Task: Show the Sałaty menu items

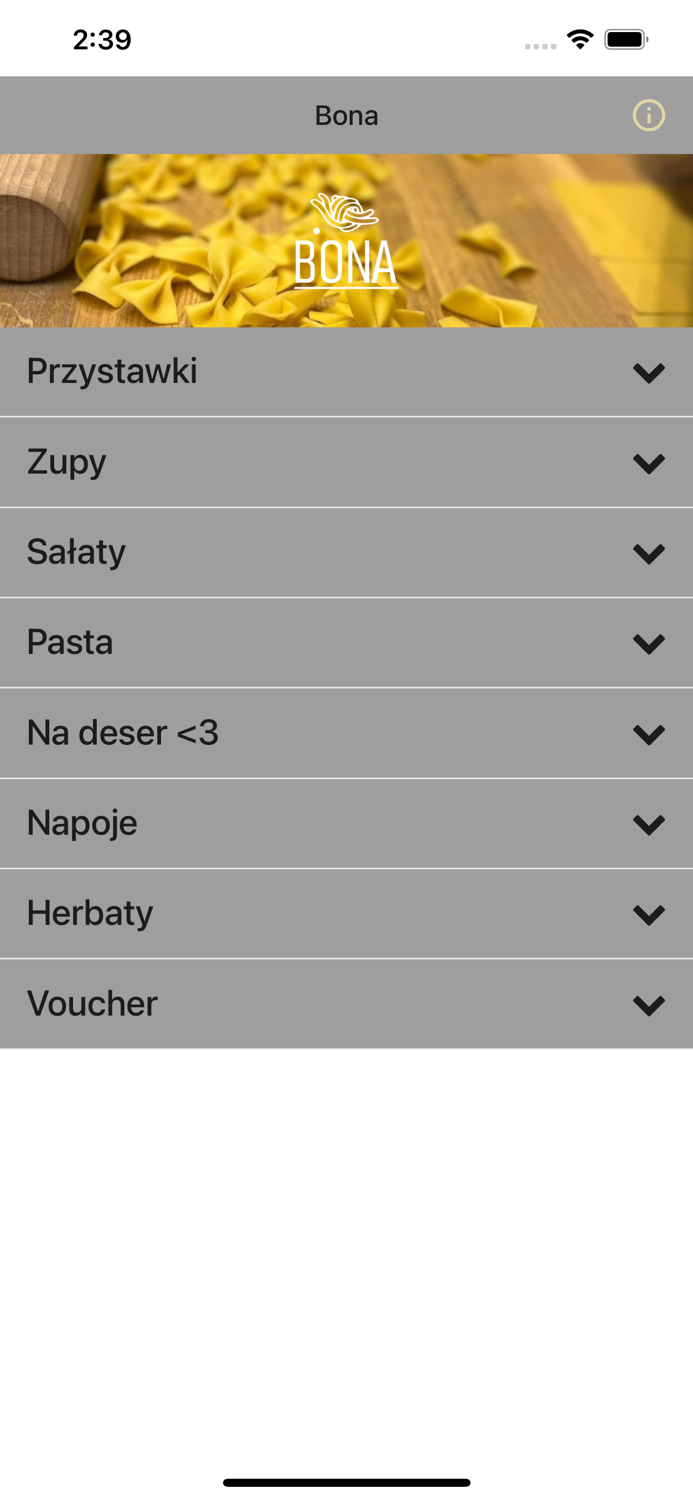Action: (346, 552)
